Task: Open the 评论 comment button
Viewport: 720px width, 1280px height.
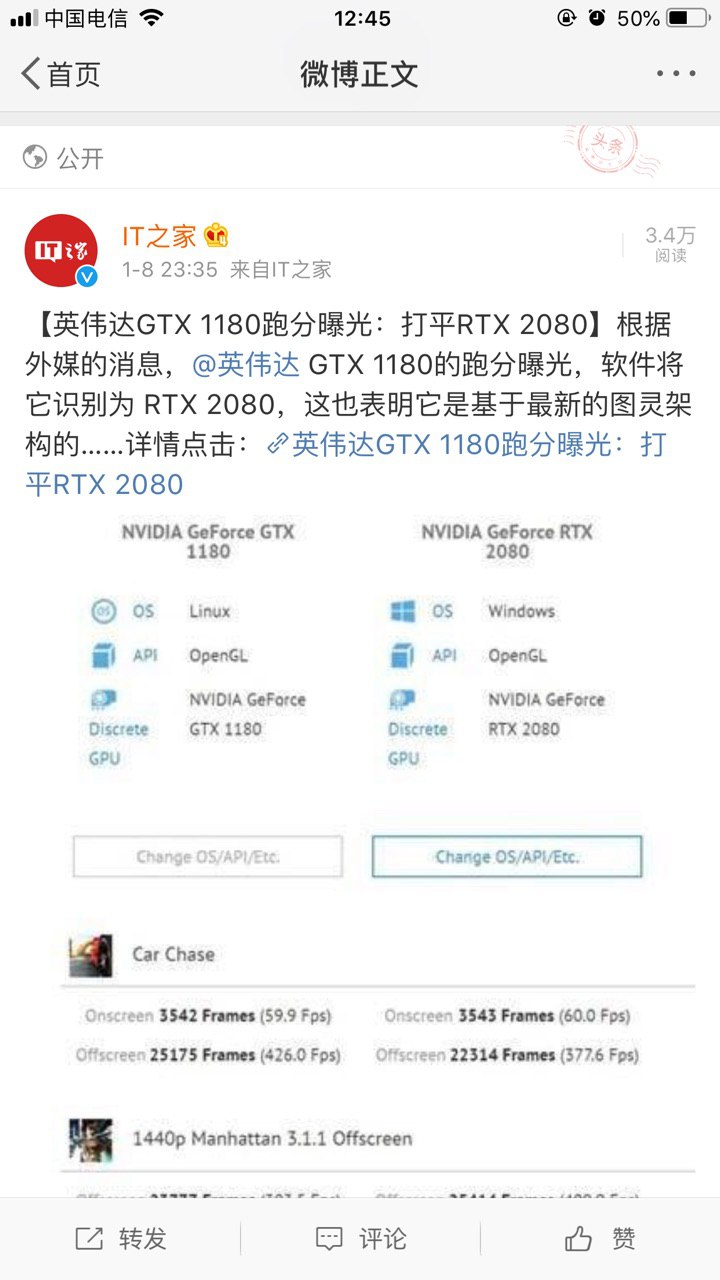Action: (360, 1239)
